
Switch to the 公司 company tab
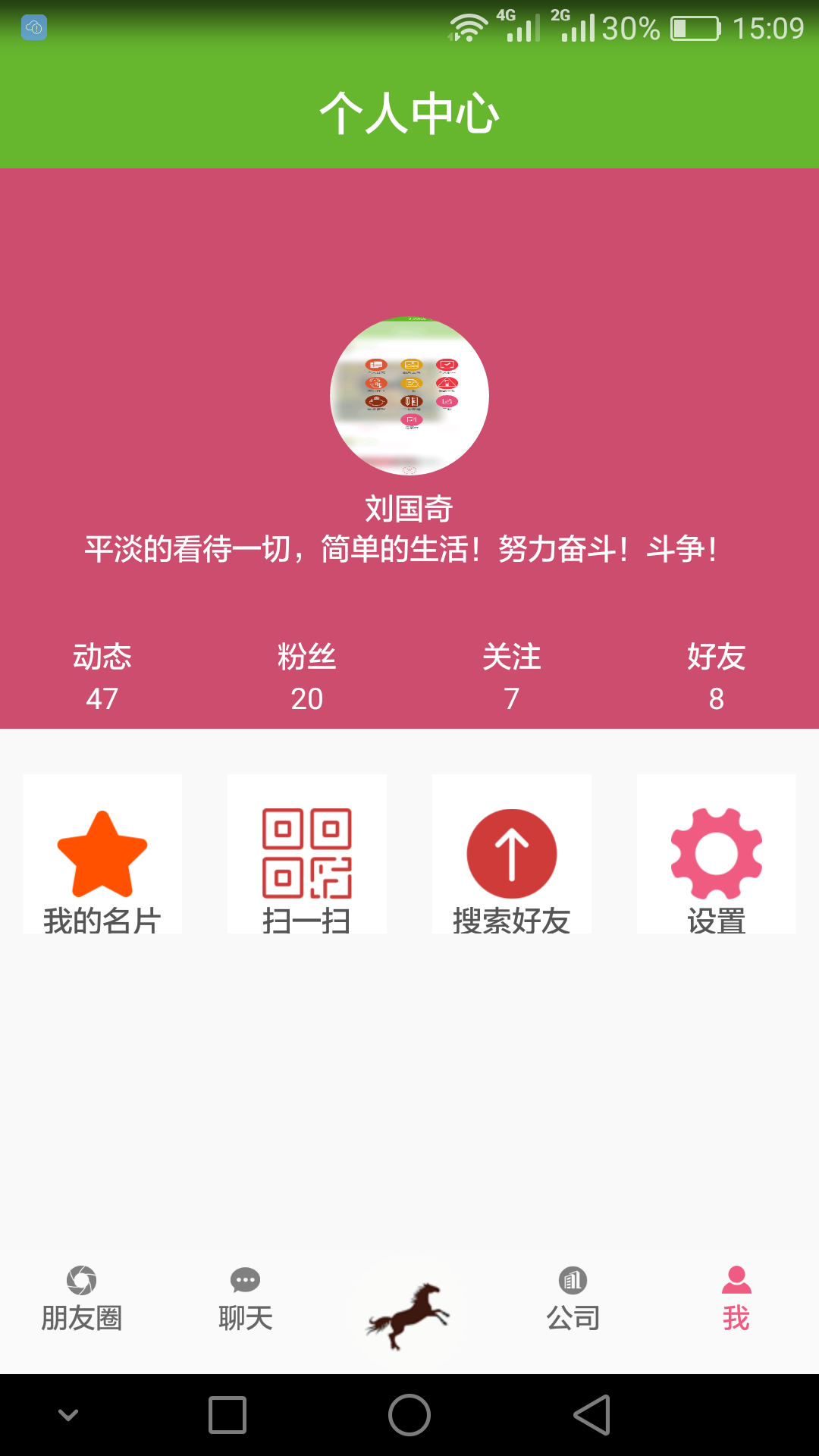pos(573,1300)
